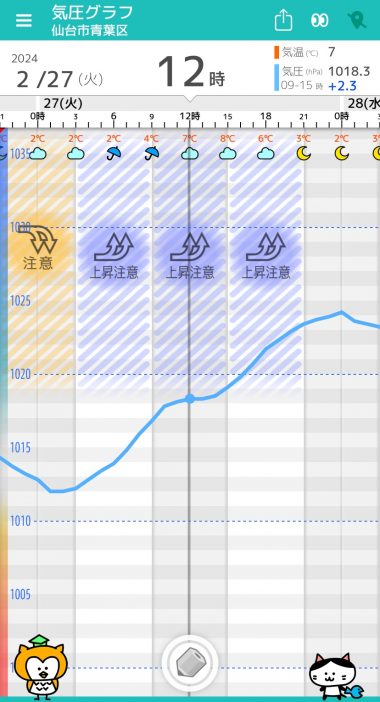Select the 28(水) date header
Screen dimensions: 380x702
click(362, 104)
